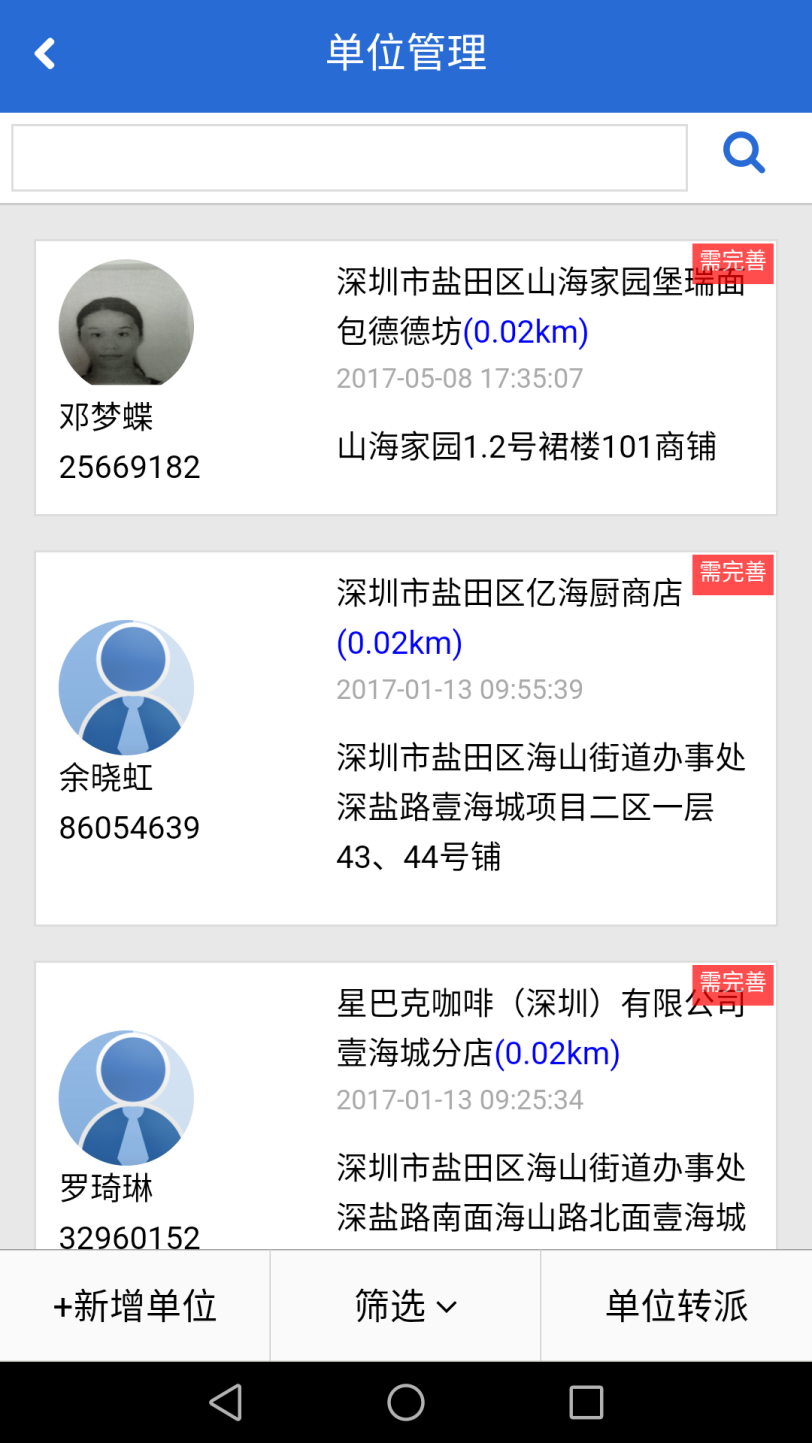Go back from 单位管理 screen
The height and width of the screenshot is (1443, 812).
coord(45,54)
